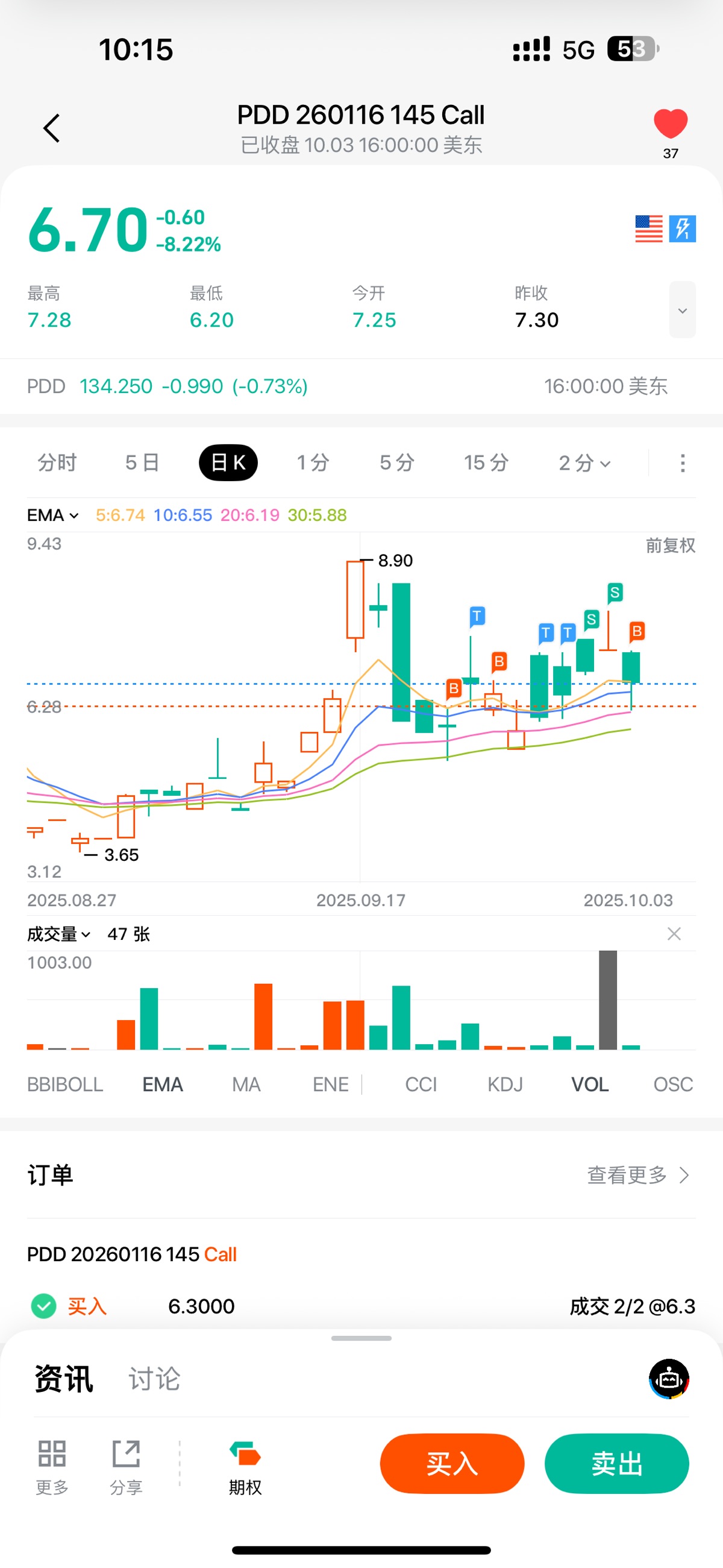Expand the quote details chevron

[x=682, y=310]
